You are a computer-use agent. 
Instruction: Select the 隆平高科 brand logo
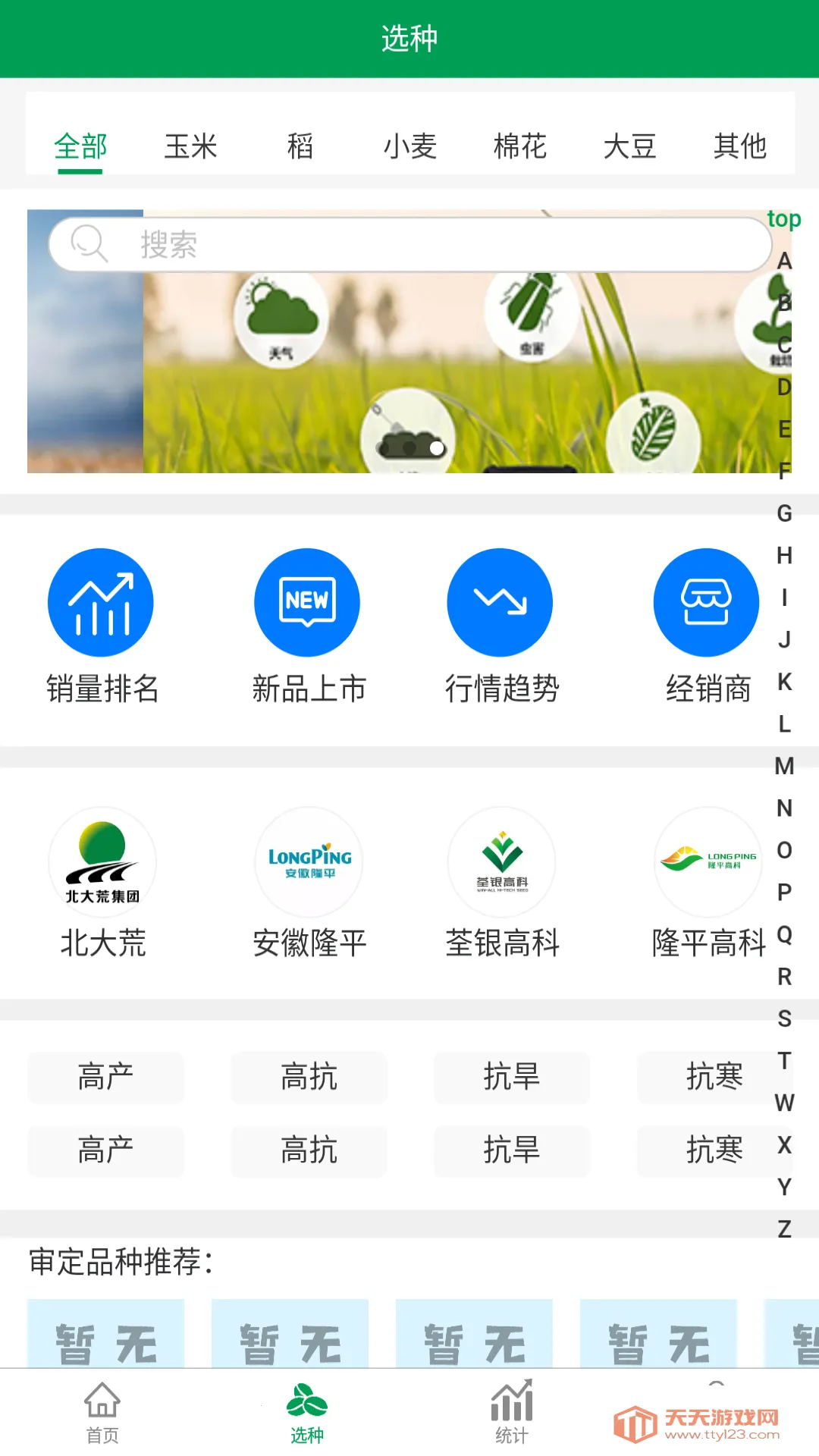point(707,863)
